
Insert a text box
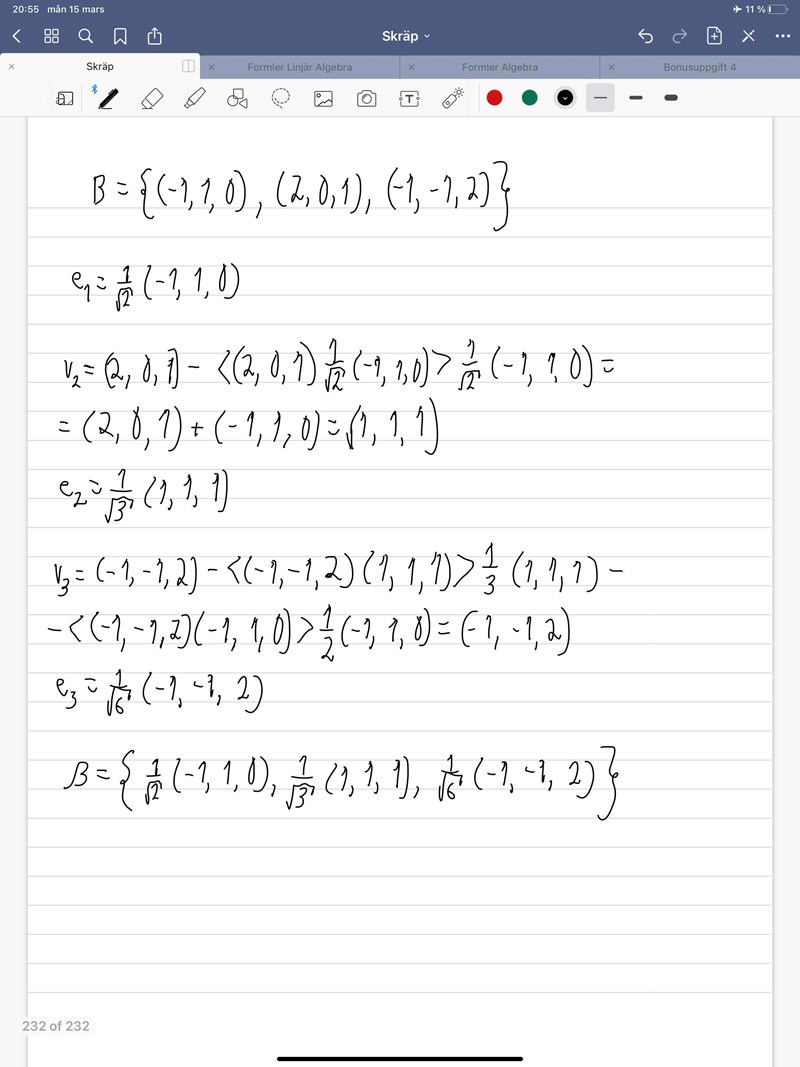pos(409,98)
